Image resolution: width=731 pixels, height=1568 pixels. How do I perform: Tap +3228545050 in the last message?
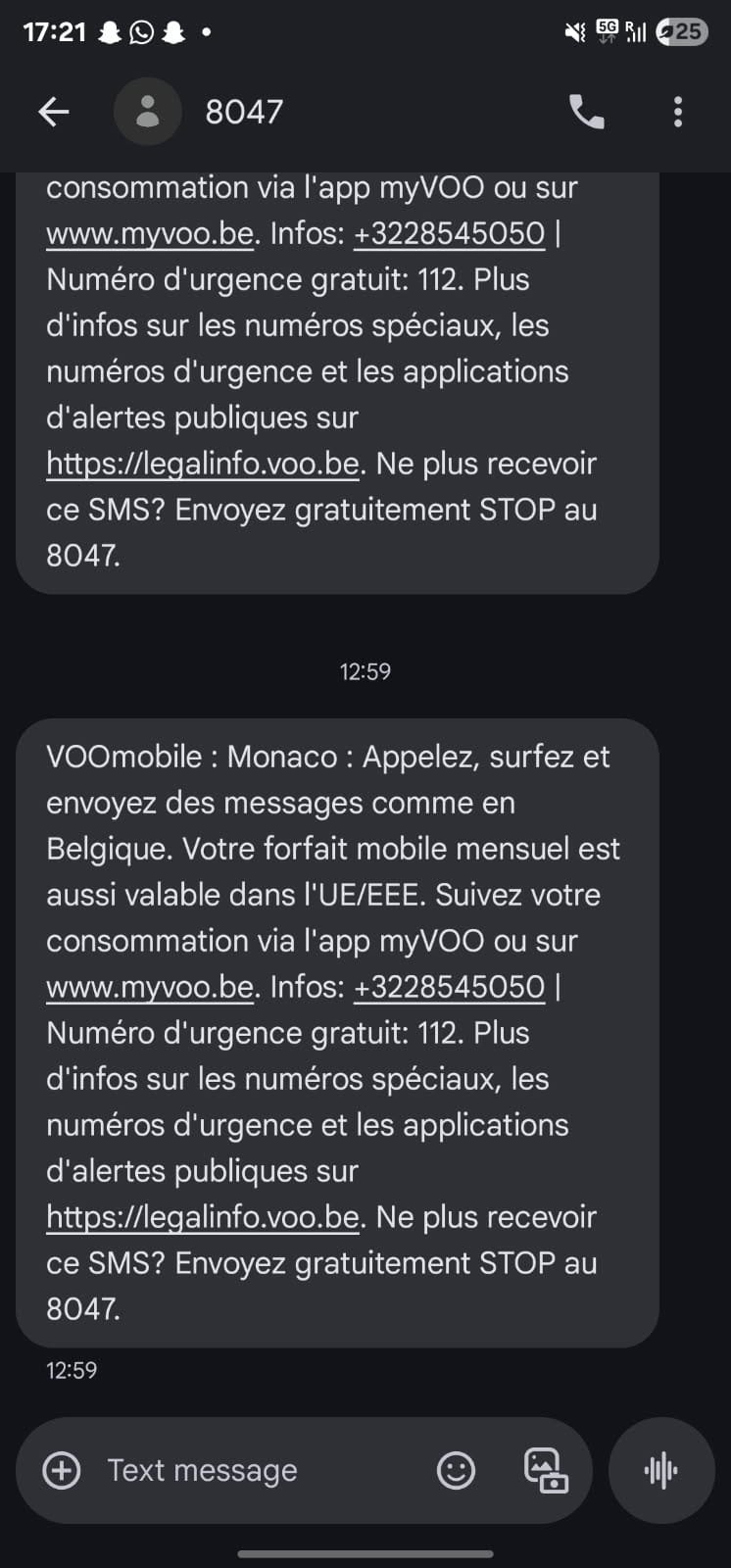click(449, 987)
